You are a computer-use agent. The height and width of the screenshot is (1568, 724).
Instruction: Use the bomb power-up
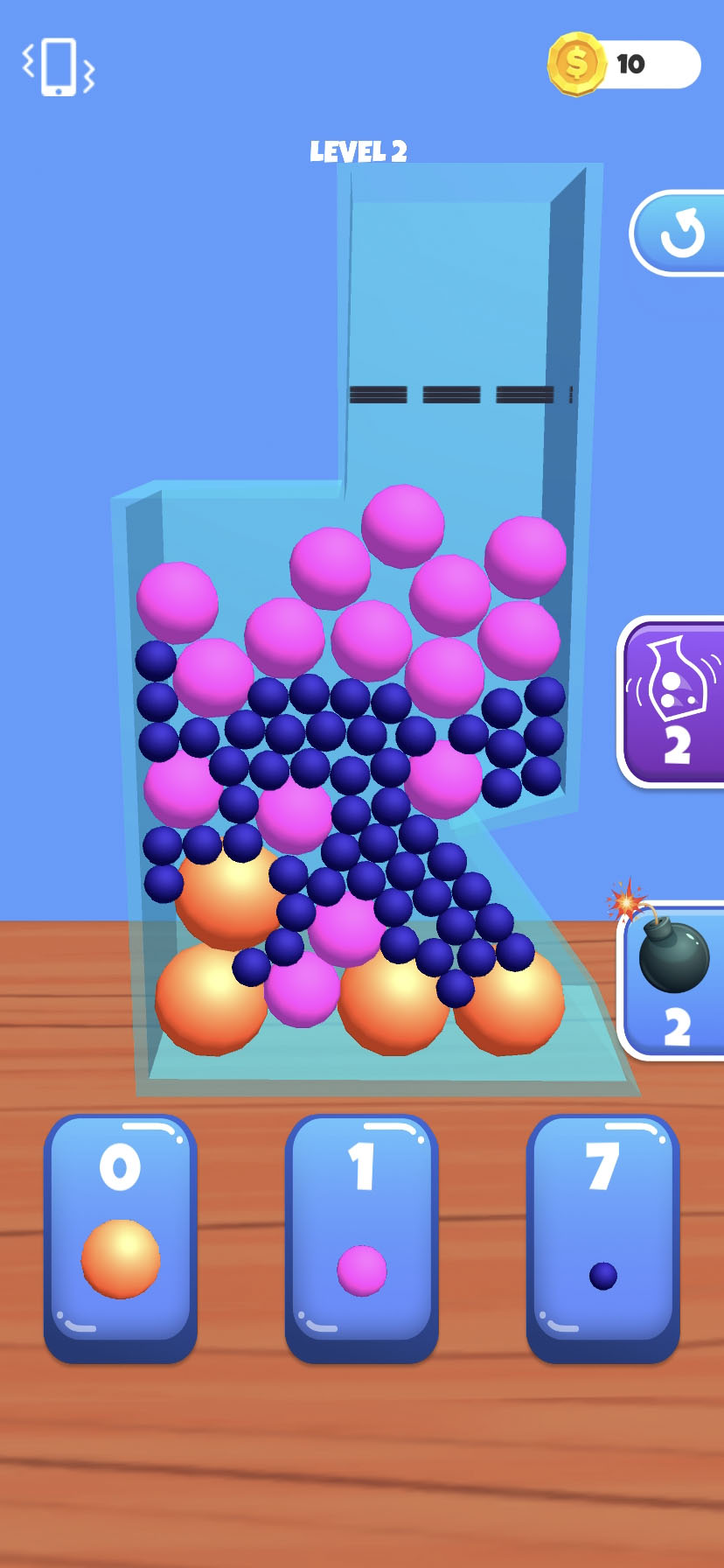tap(673, 980)
